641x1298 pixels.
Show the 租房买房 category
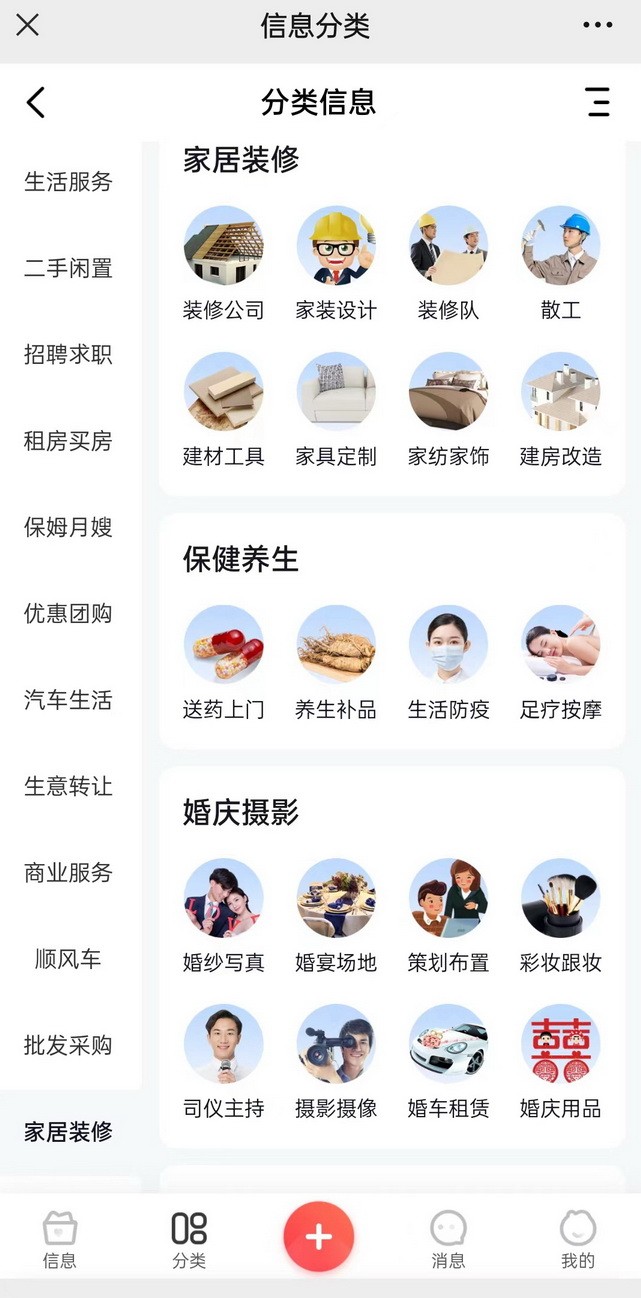[x=68, y=441]
